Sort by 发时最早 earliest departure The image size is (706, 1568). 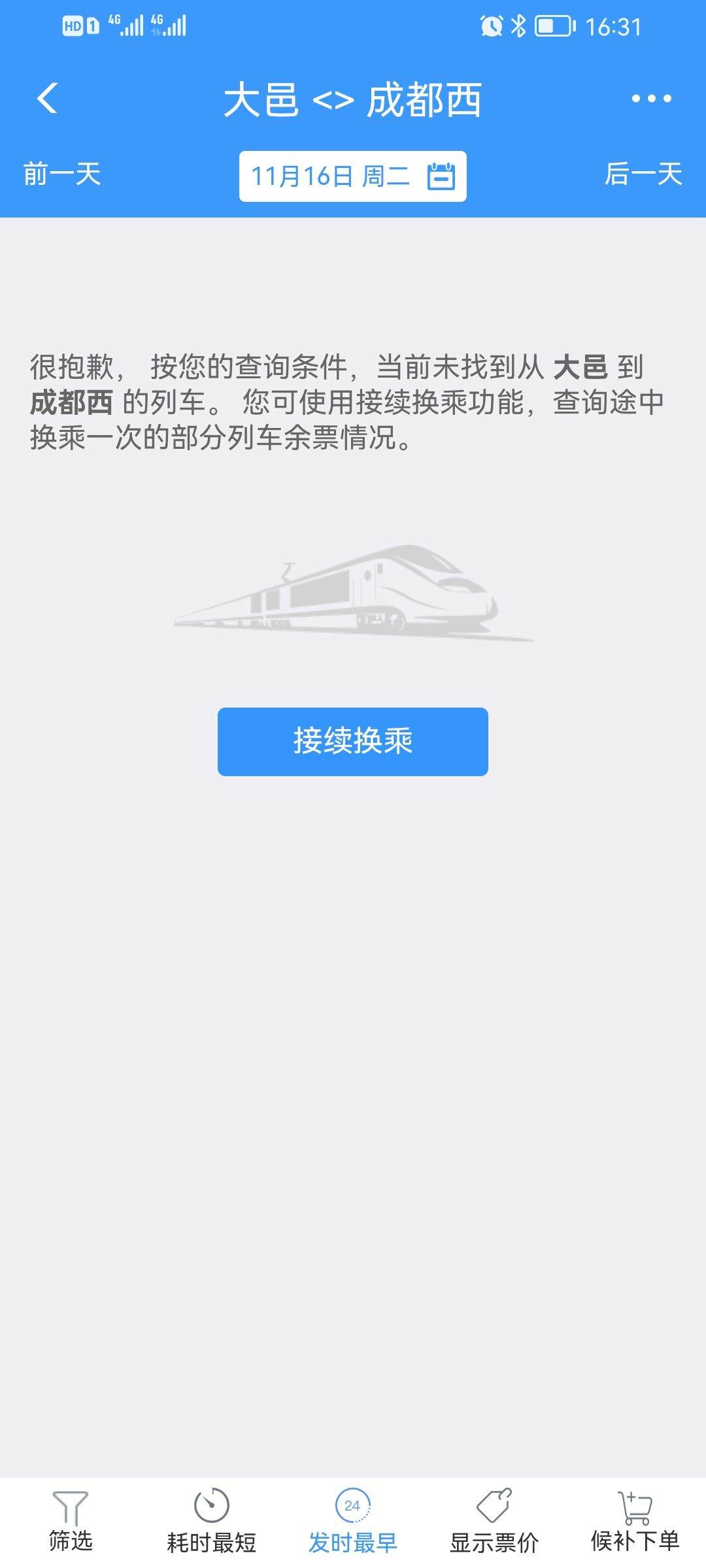[x=352, y=1522]
